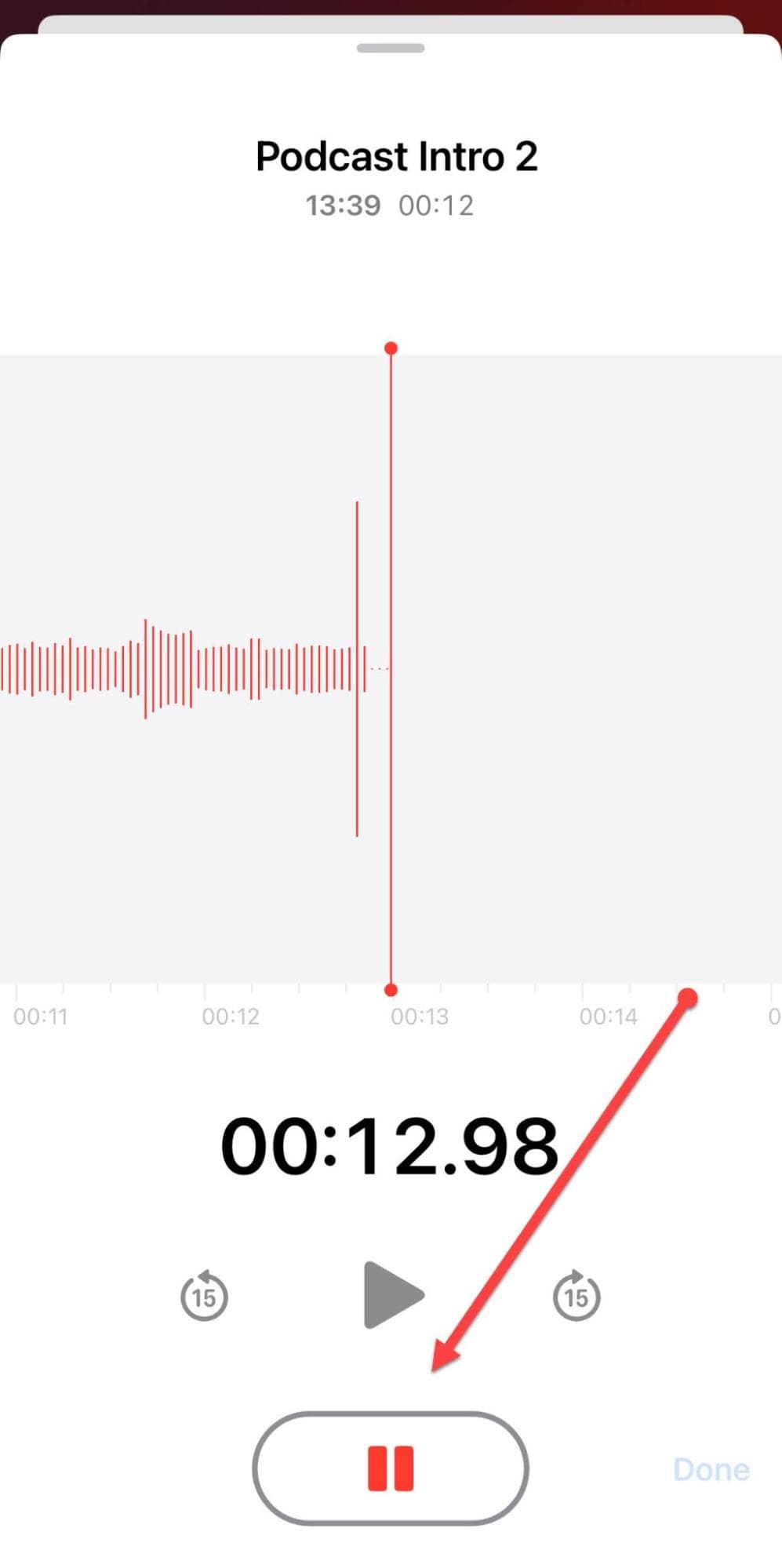Skip back 15 seconds
782x1568 pixels.
click(204, 1295)
